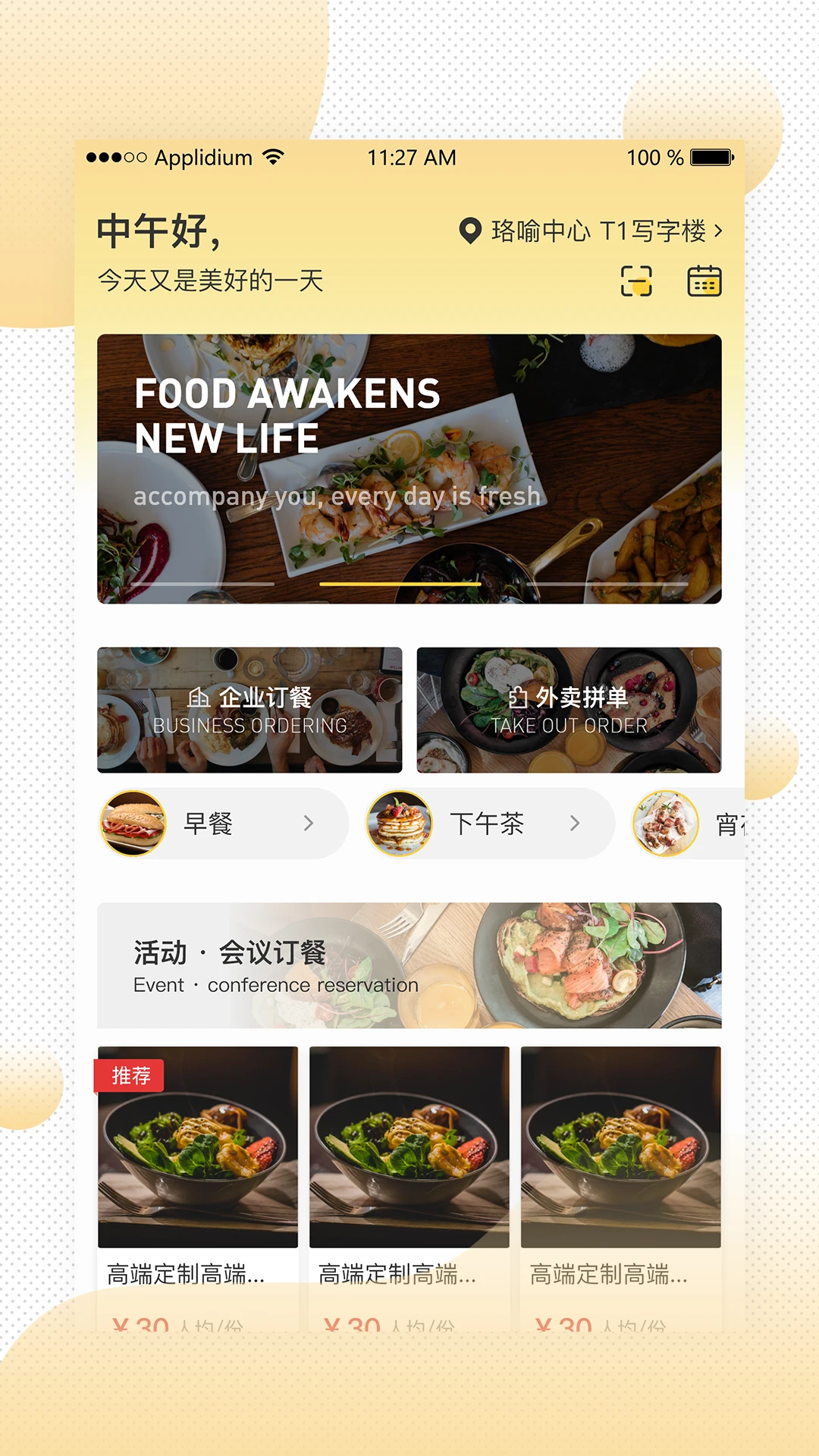Click the food icon on 宵夜 chip
The width and height of the screenshot is (819, 1456).
coord(665,823)
